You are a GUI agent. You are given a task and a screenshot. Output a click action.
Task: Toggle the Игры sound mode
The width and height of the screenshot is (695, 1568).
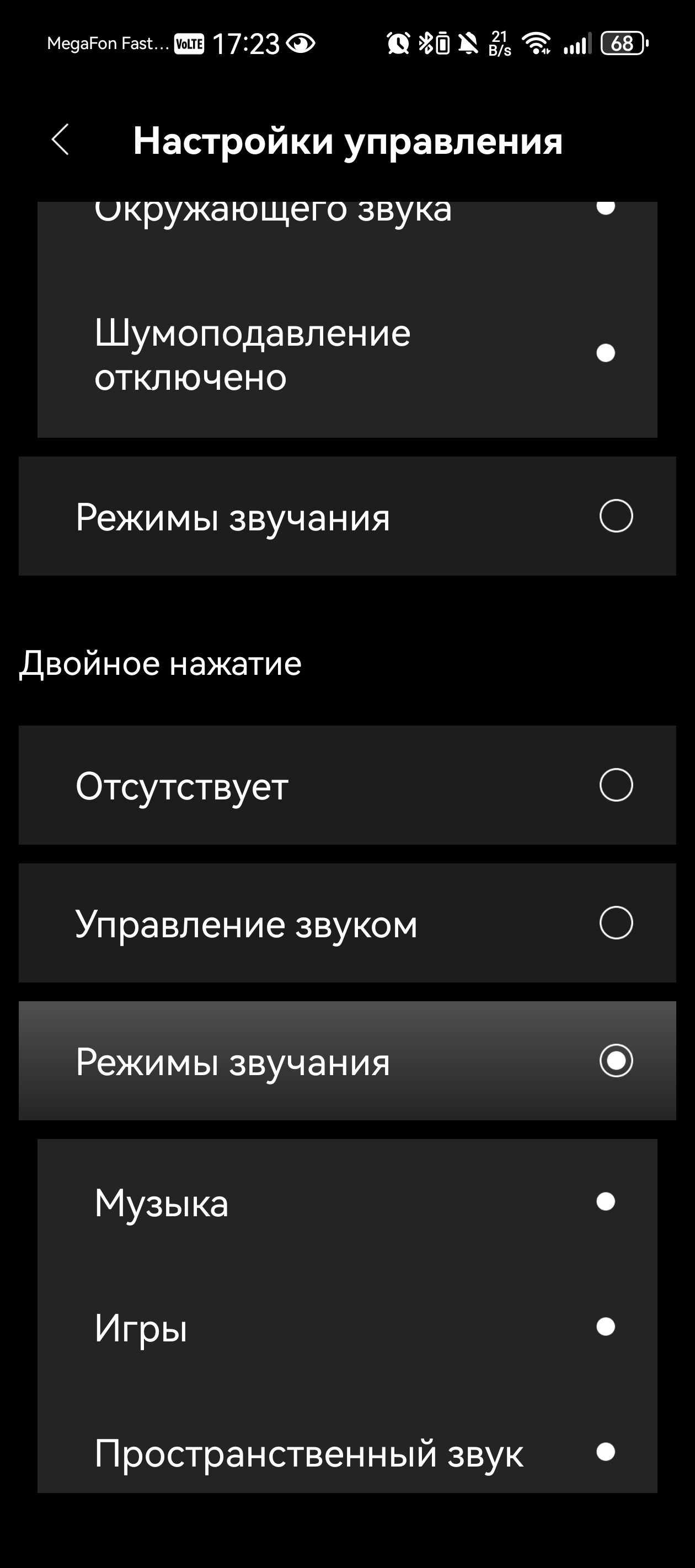[x=605, y=1327]
